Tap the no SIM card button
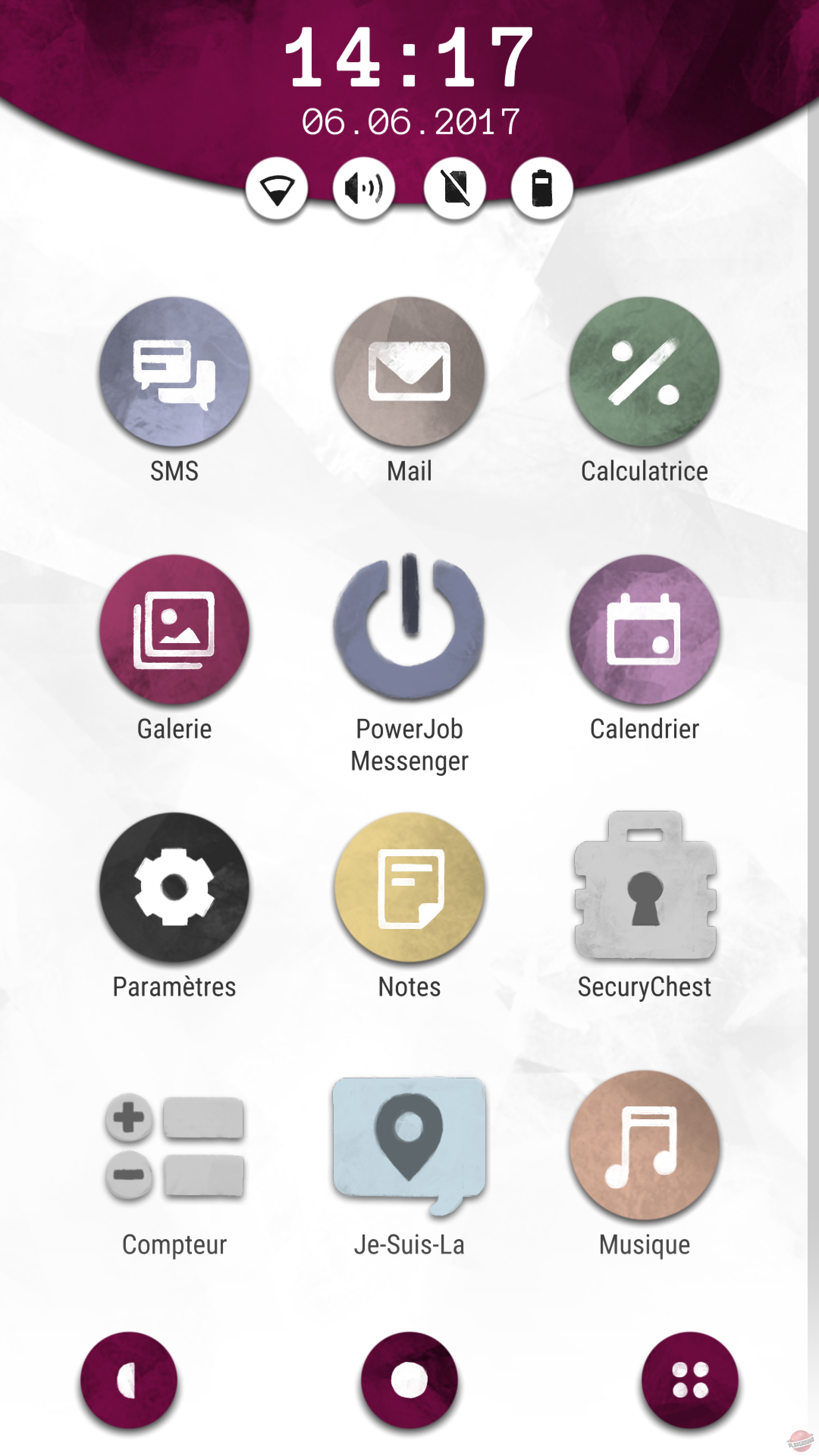Screen dimensions: 819x1456 coord(455,188)
